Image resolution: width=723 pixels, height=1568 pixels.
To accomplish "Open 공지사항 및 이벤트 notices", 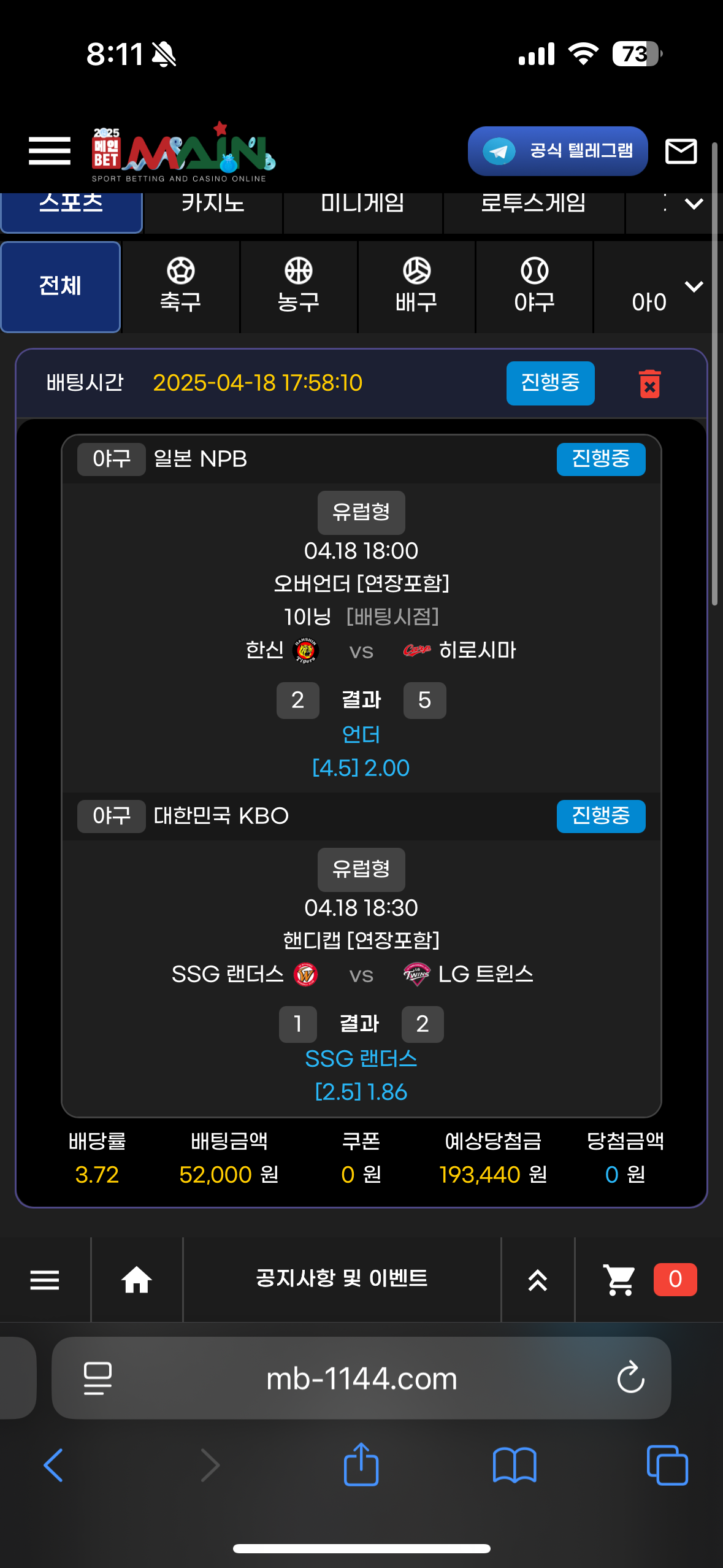I will 342,1280.
